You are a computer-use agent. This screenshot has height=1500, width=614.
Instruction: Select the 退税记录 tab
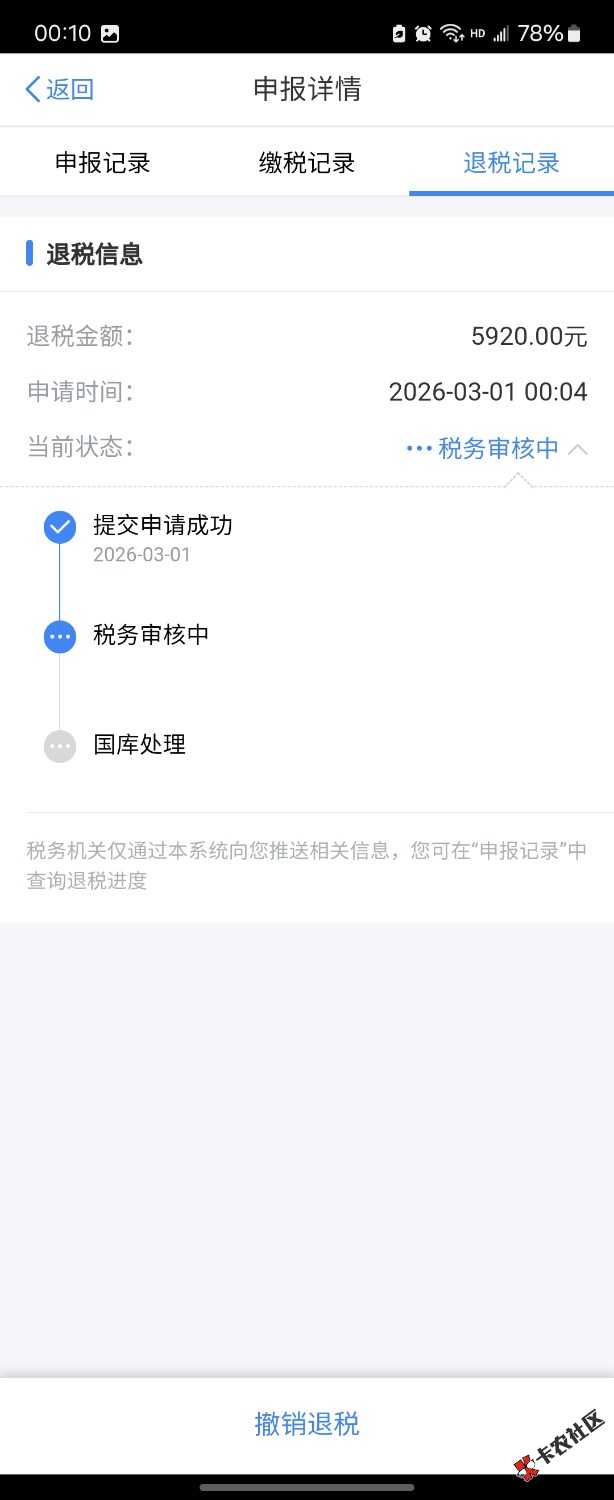coord(511,163)
